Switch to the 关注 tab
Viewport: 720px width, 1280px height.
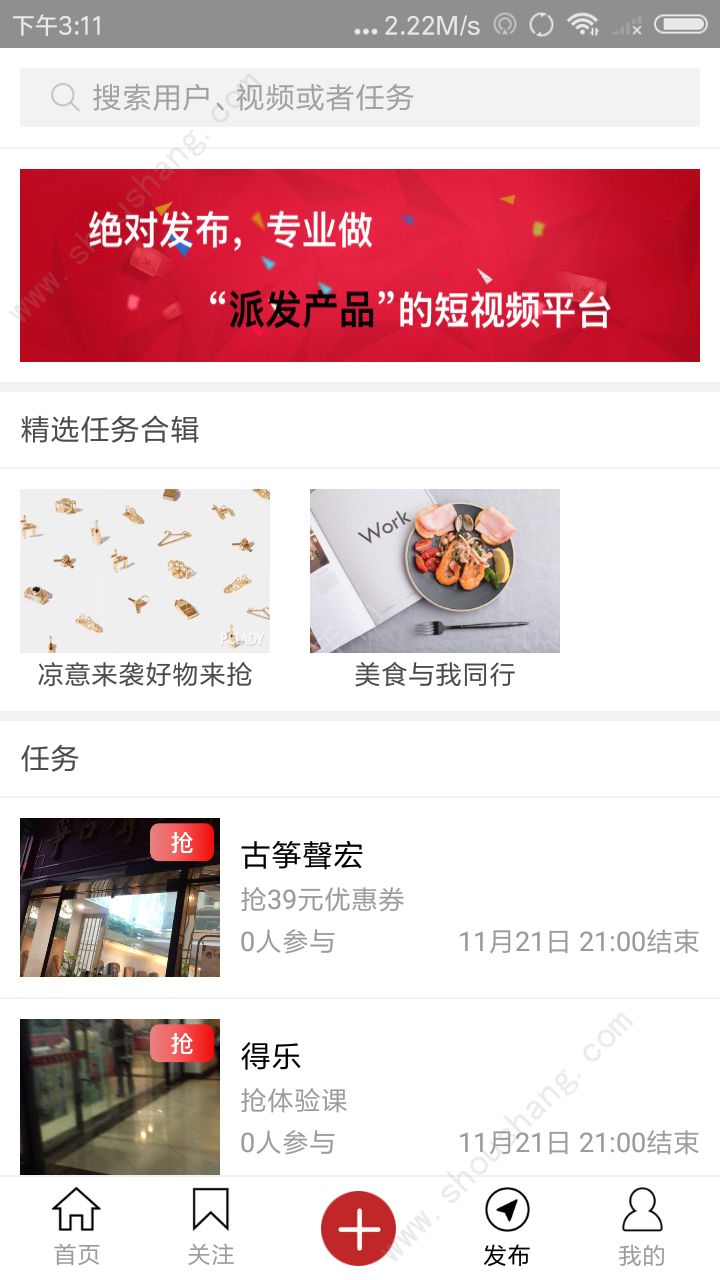point(211,1226)
